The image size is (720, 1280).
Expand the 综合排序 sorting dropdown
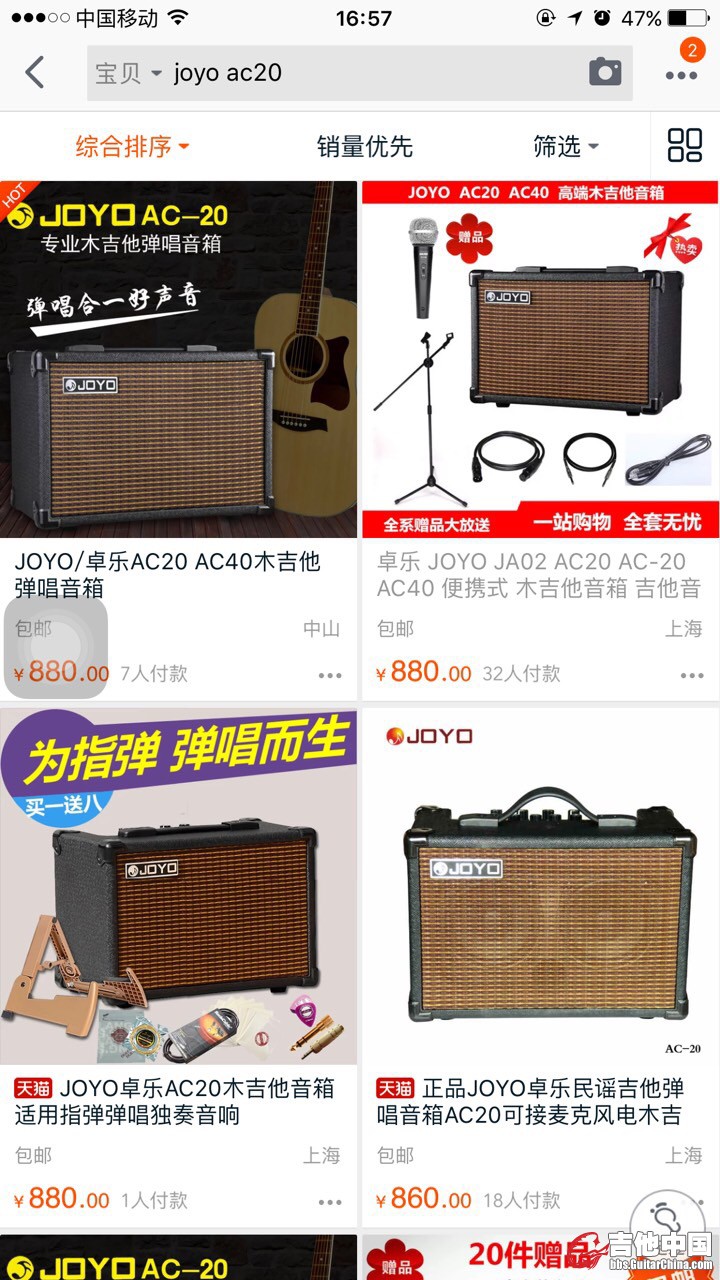pyautogui.click(x=132, y=146)
